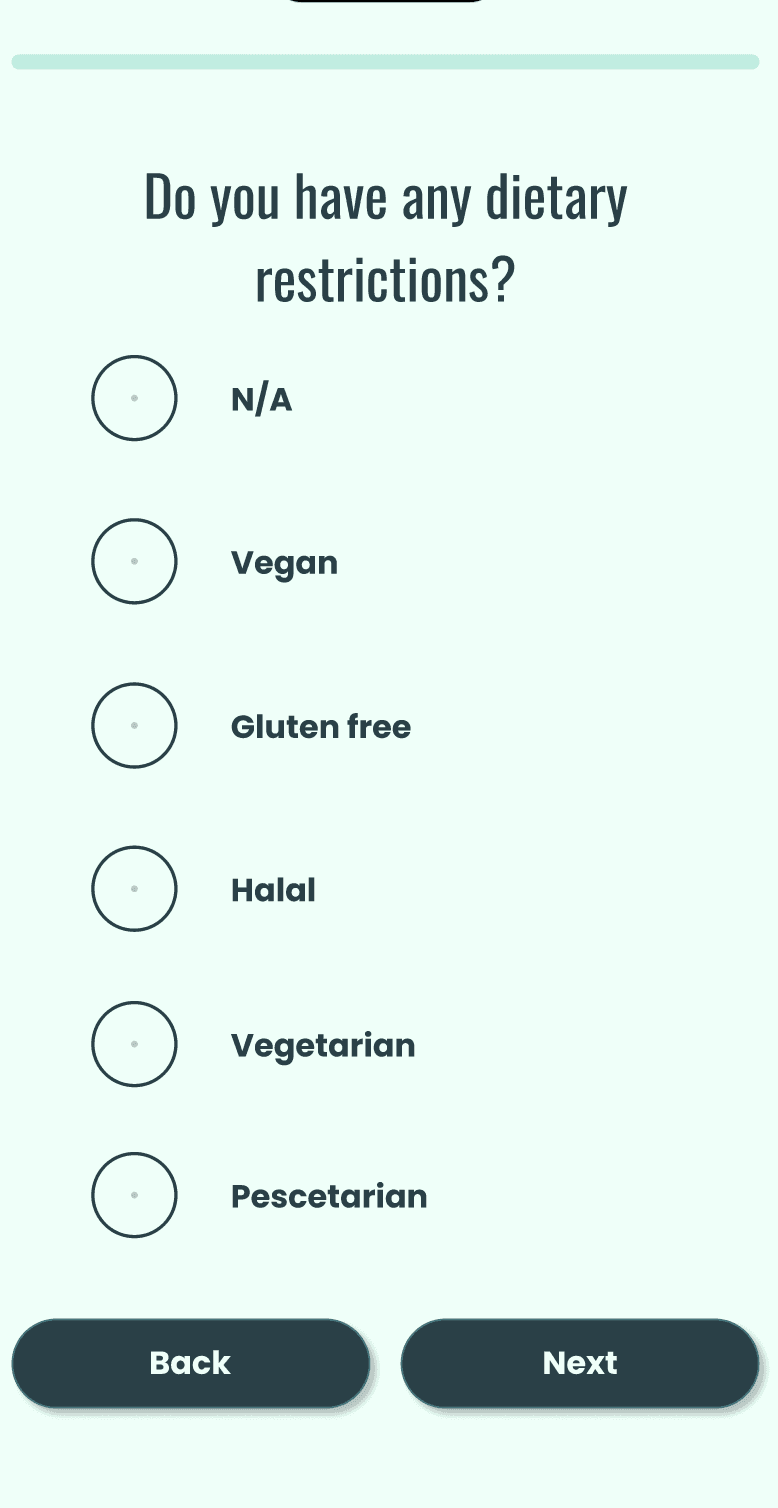Select Gluten free option
Image resolution: width=778 pixels, height=1508 pixels.
(x=135, y=725)
